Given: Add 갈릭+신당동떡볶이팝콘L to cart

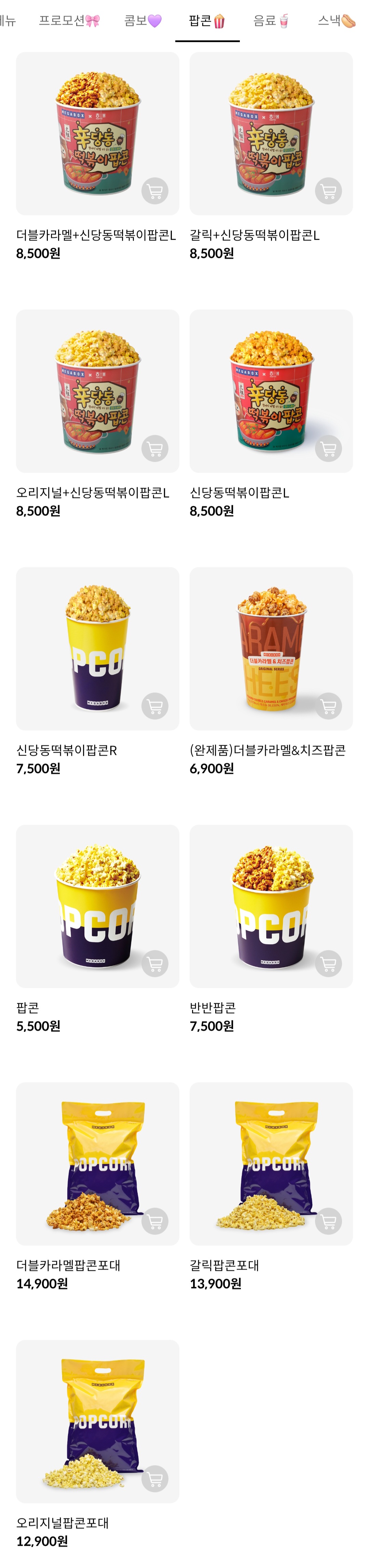Looking at the screenshot, I should (328, 191).
